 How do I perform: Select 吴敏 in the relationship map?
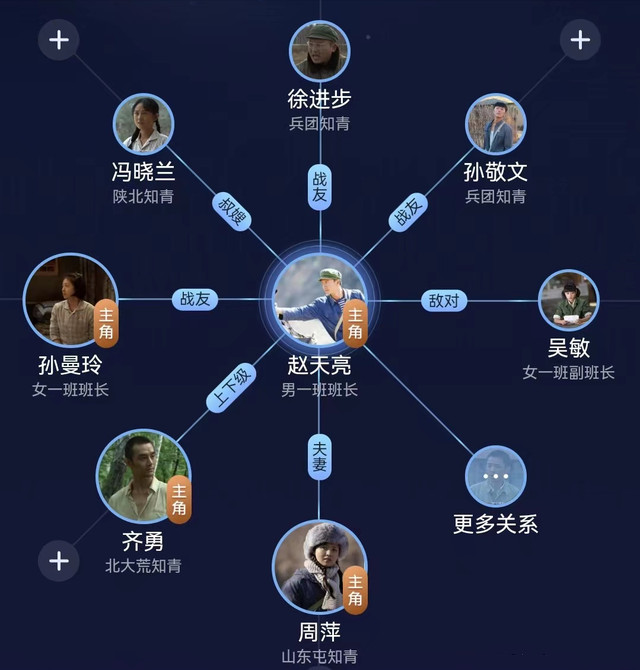pyautogui.click(x=568, y=300)
